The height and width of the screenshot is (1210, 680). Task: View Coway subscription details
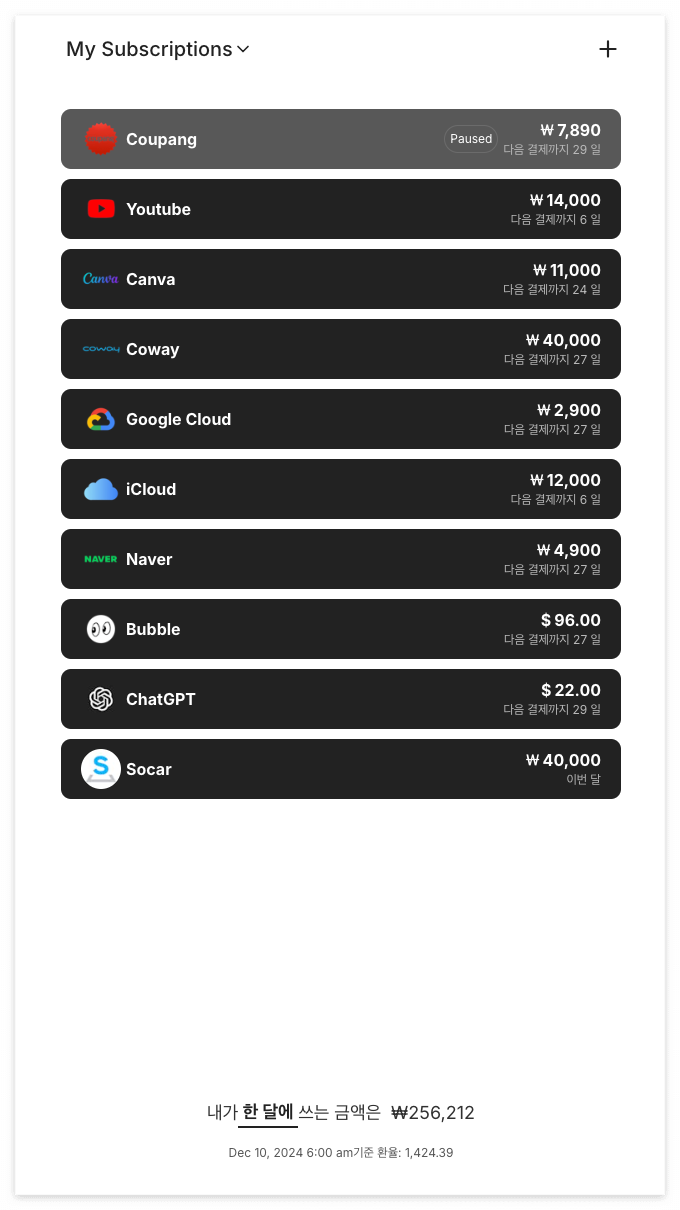(341, 349)
